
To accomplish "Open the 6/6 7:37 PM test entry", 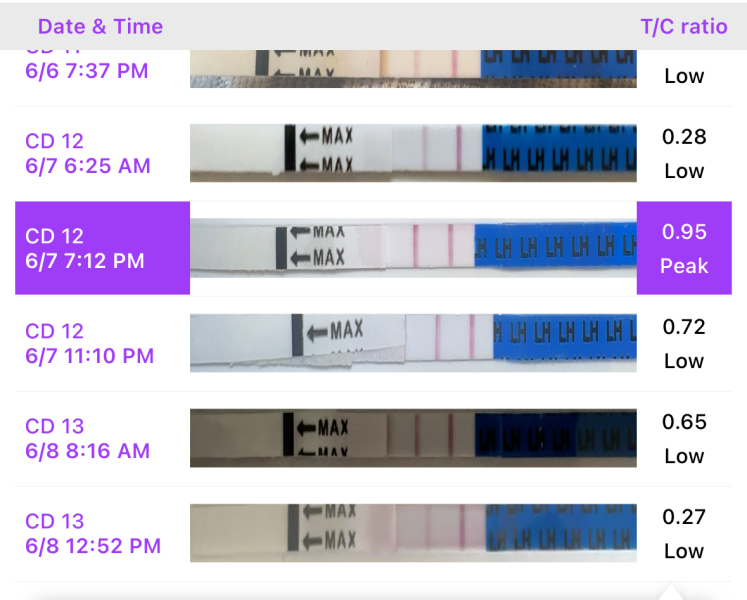I will (x=87, y=71).
